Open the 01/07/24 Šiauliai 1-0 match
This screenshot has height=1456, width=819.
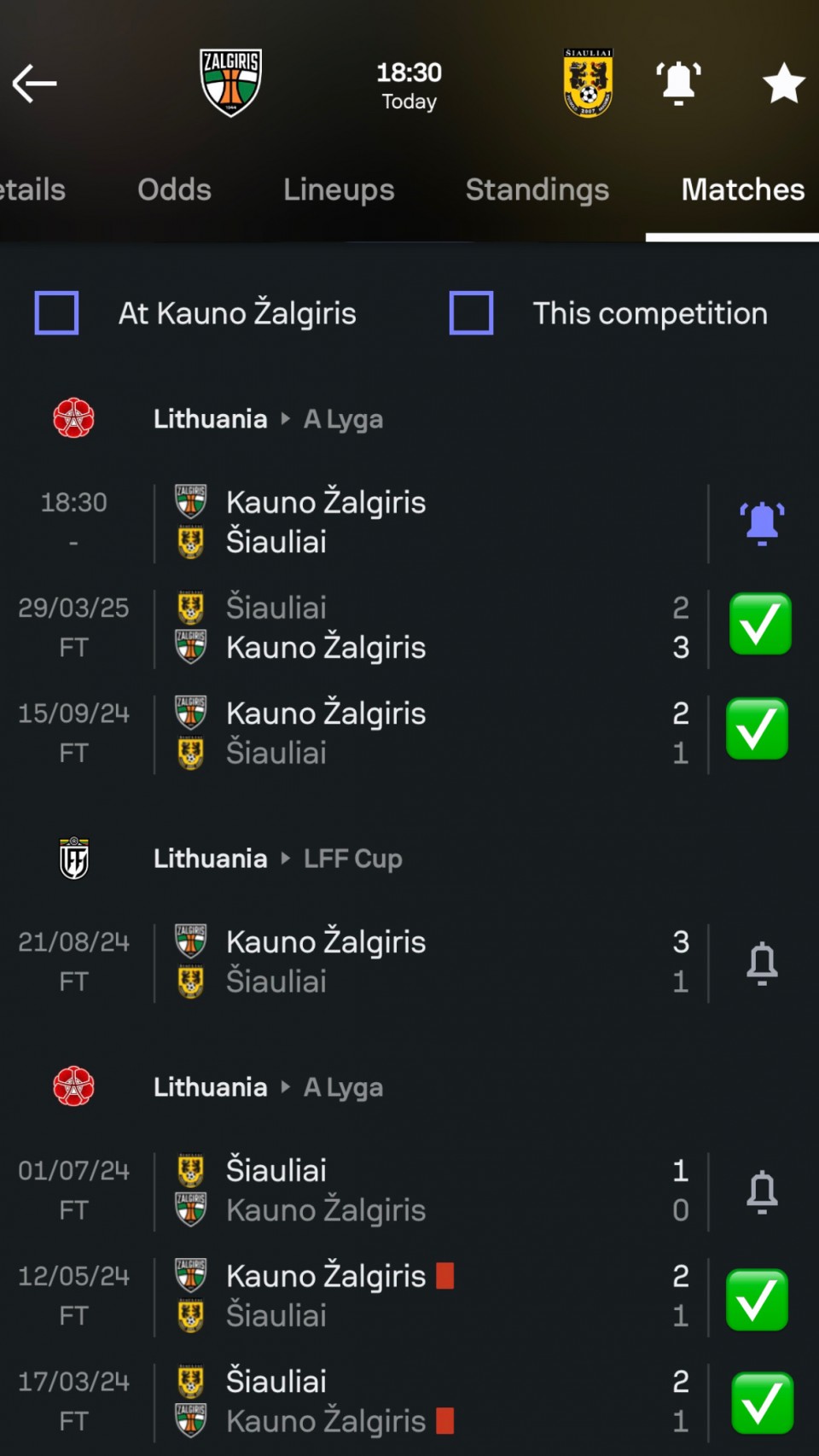pos(358,1190)
